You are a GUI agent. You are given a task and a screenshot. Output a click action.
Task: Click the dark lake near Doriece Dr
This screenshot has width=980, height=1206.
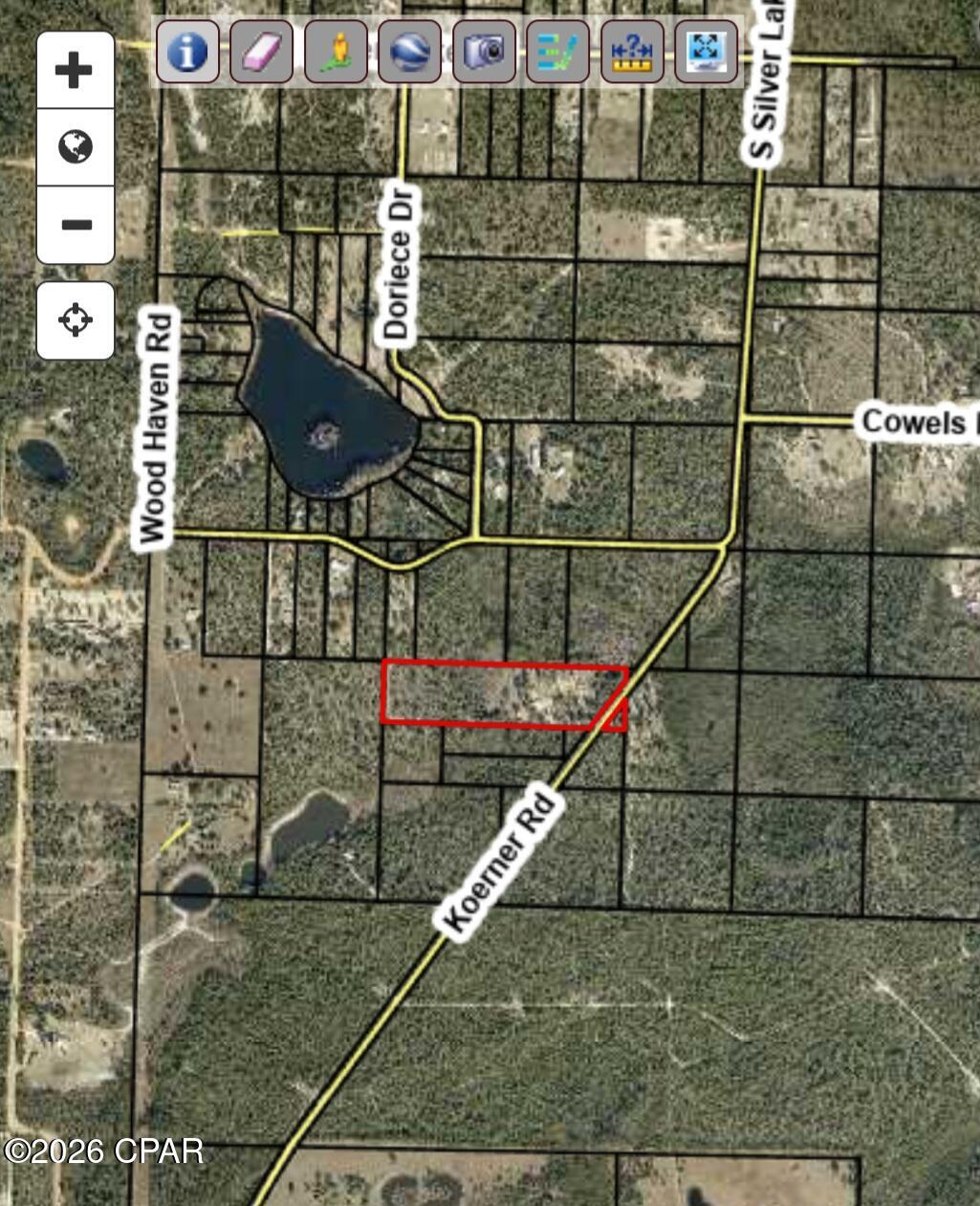(325, 402)
